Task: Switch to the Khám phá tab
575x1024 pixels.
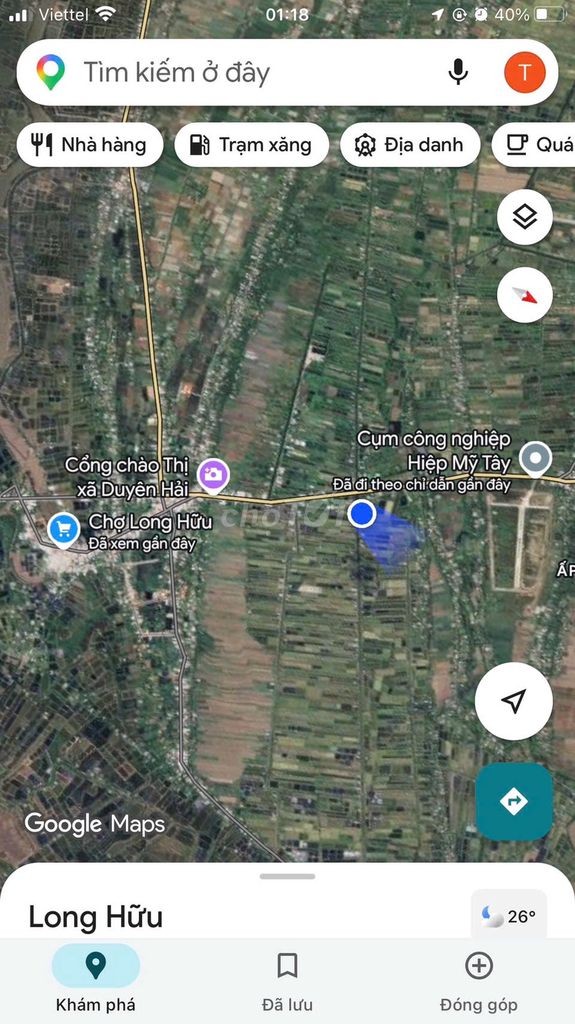Action: (95, 982)
